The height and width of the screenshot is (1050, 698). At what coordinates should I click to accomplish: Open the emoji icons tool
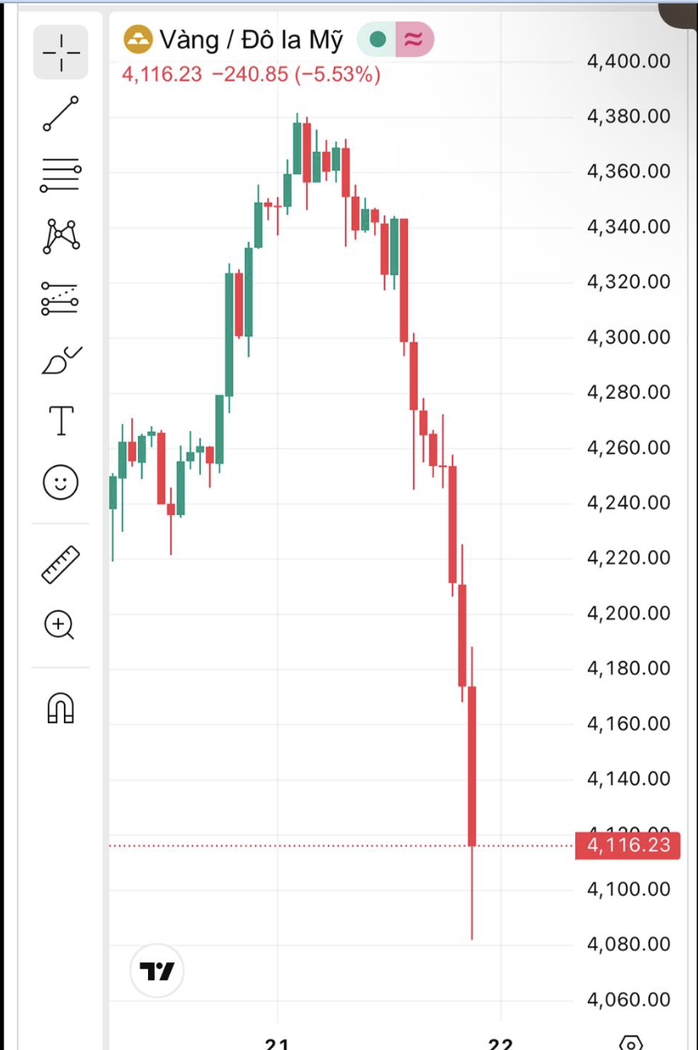[61, 483]
